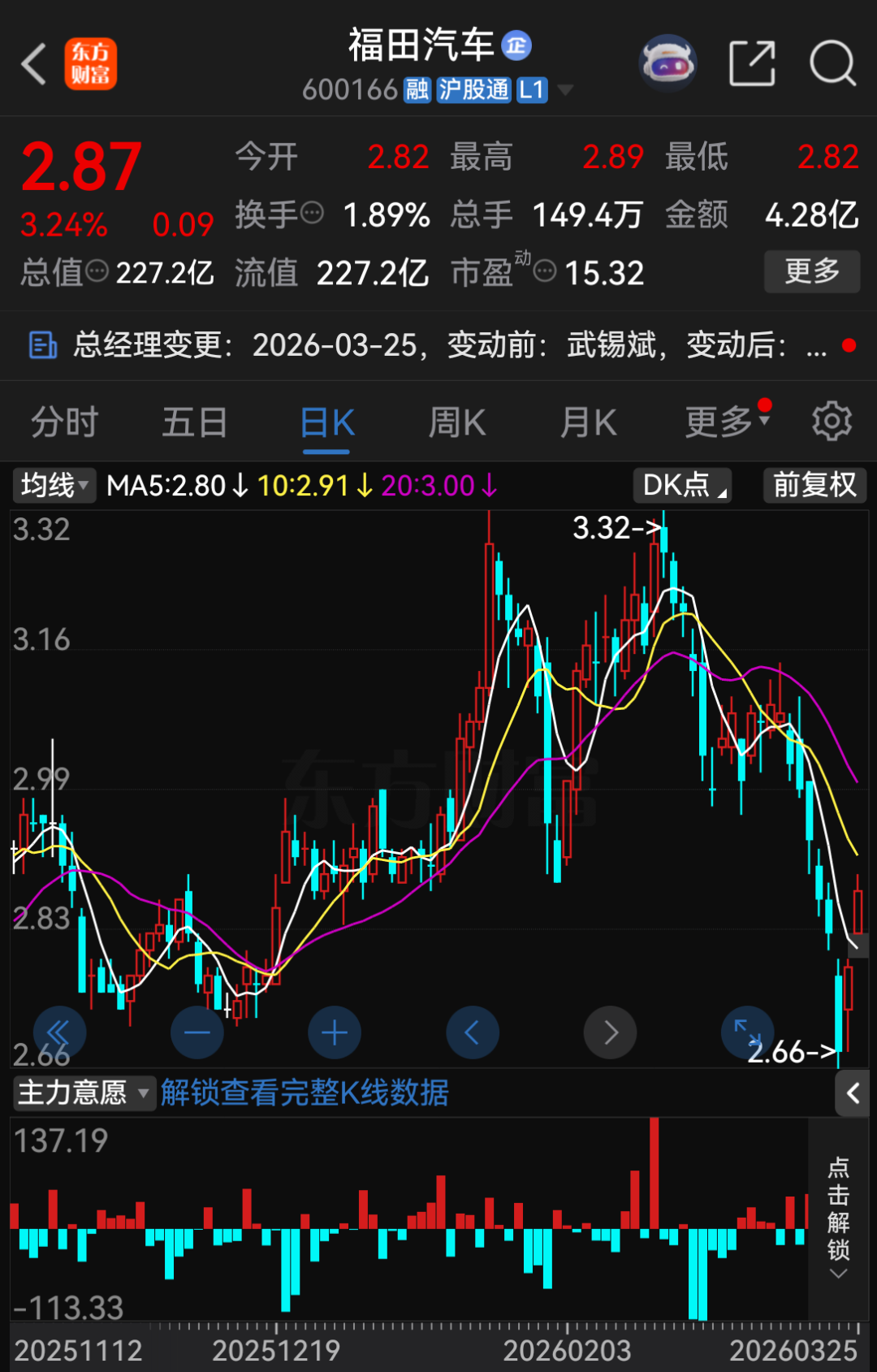Viewport: 877px width, 1372px height.
Task: Open the 主力意愿 indicator dropdown
Action: 81,1093
